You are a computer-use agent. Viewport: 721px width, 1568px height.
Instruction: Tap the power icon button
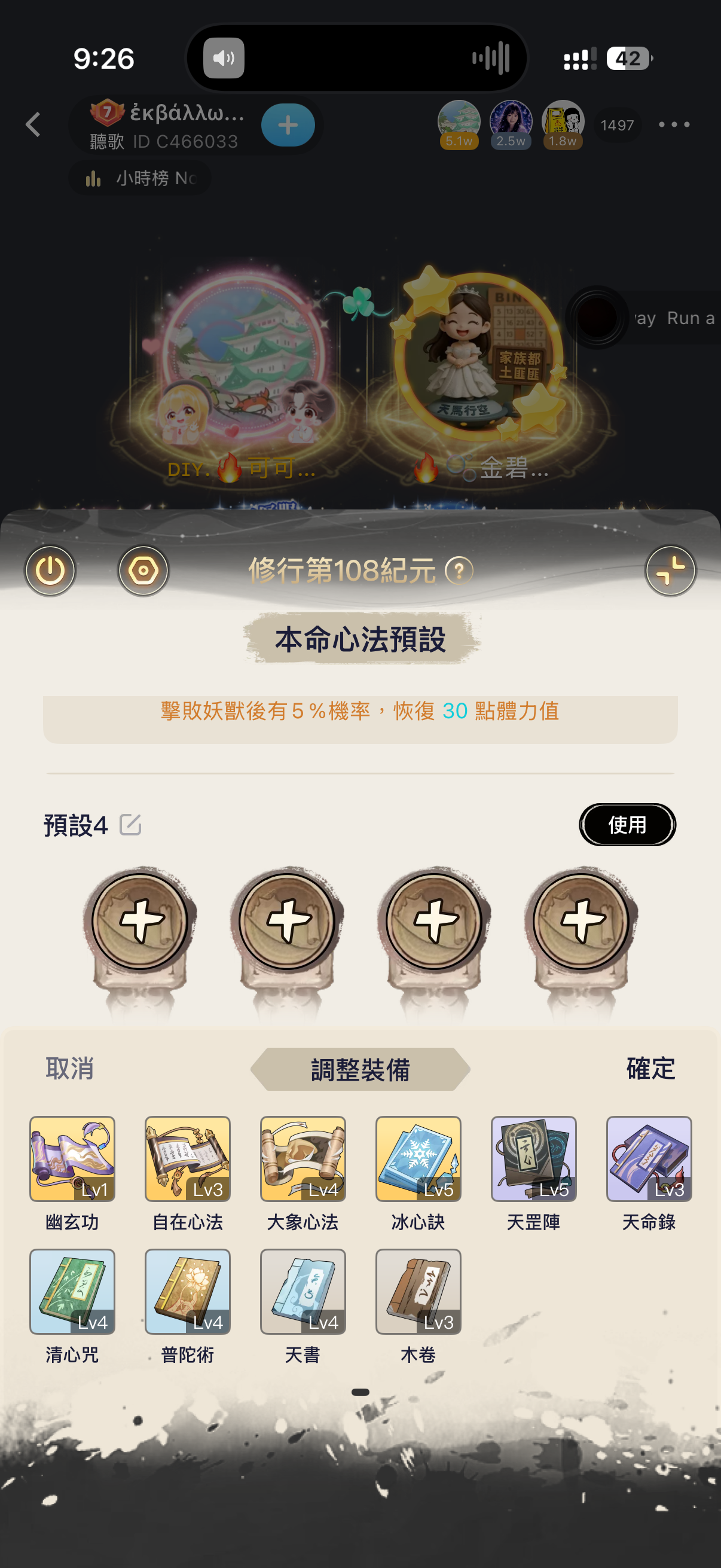click(x=50, y=571)
